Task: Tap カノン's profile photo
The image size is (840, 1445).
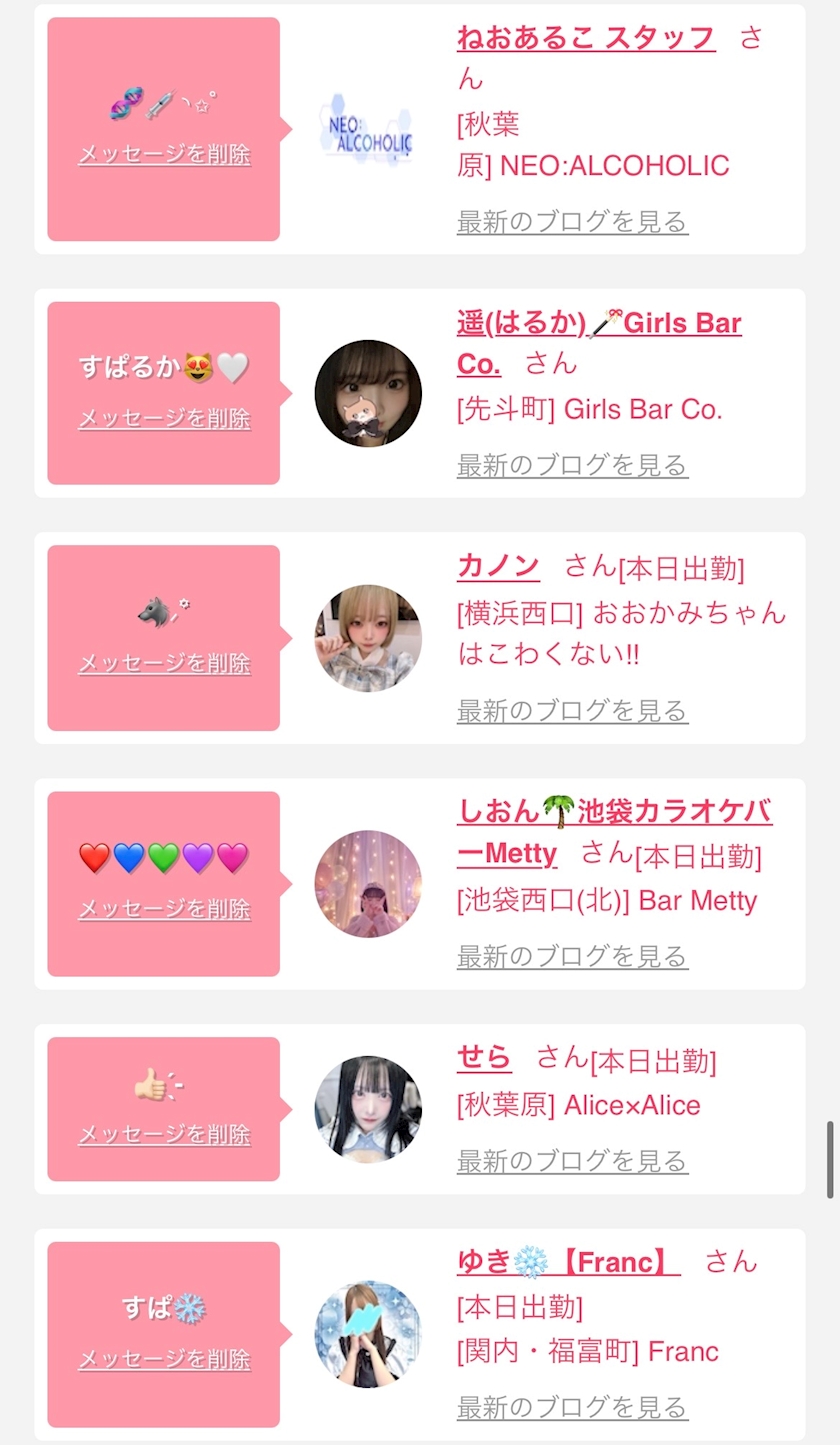Action: pos(368,638)
